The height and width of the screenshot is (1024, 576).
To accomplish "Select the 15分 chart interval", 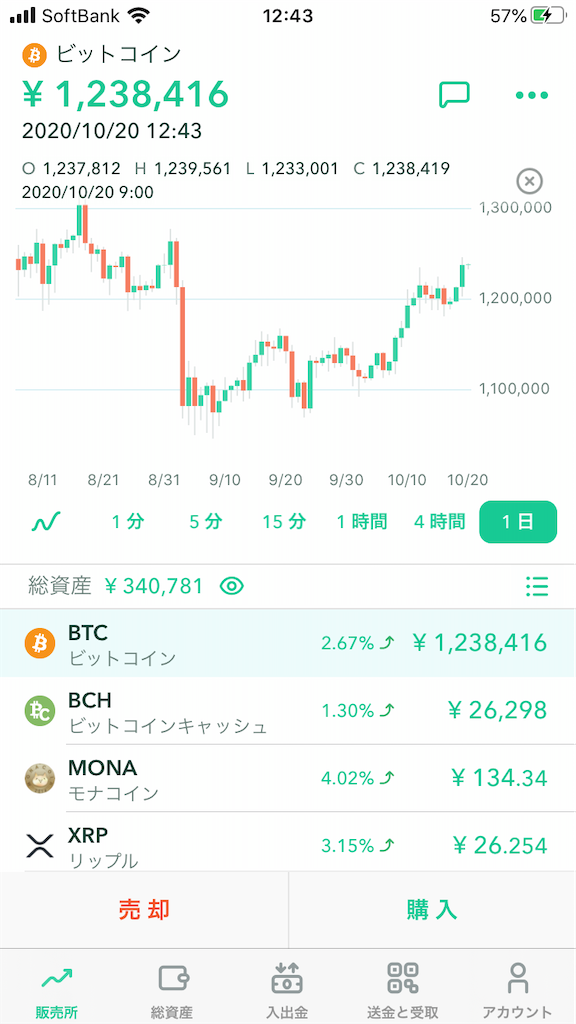I will tap(284, 522).
